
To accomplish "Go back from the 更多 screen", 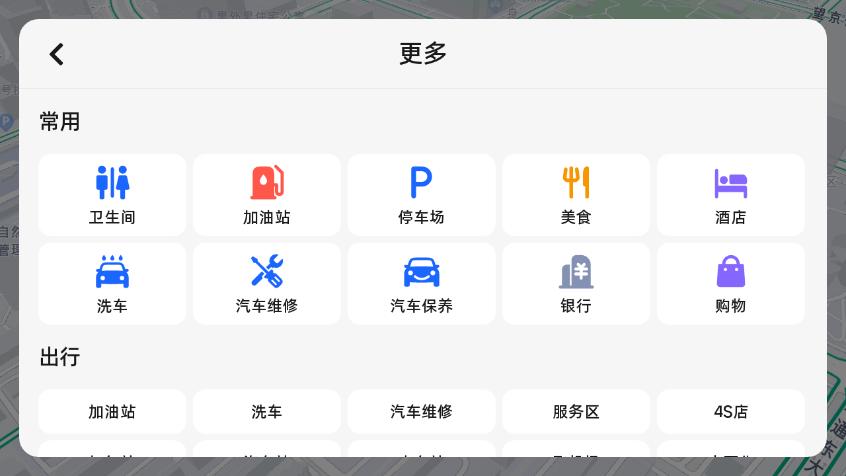I will 57,54.
